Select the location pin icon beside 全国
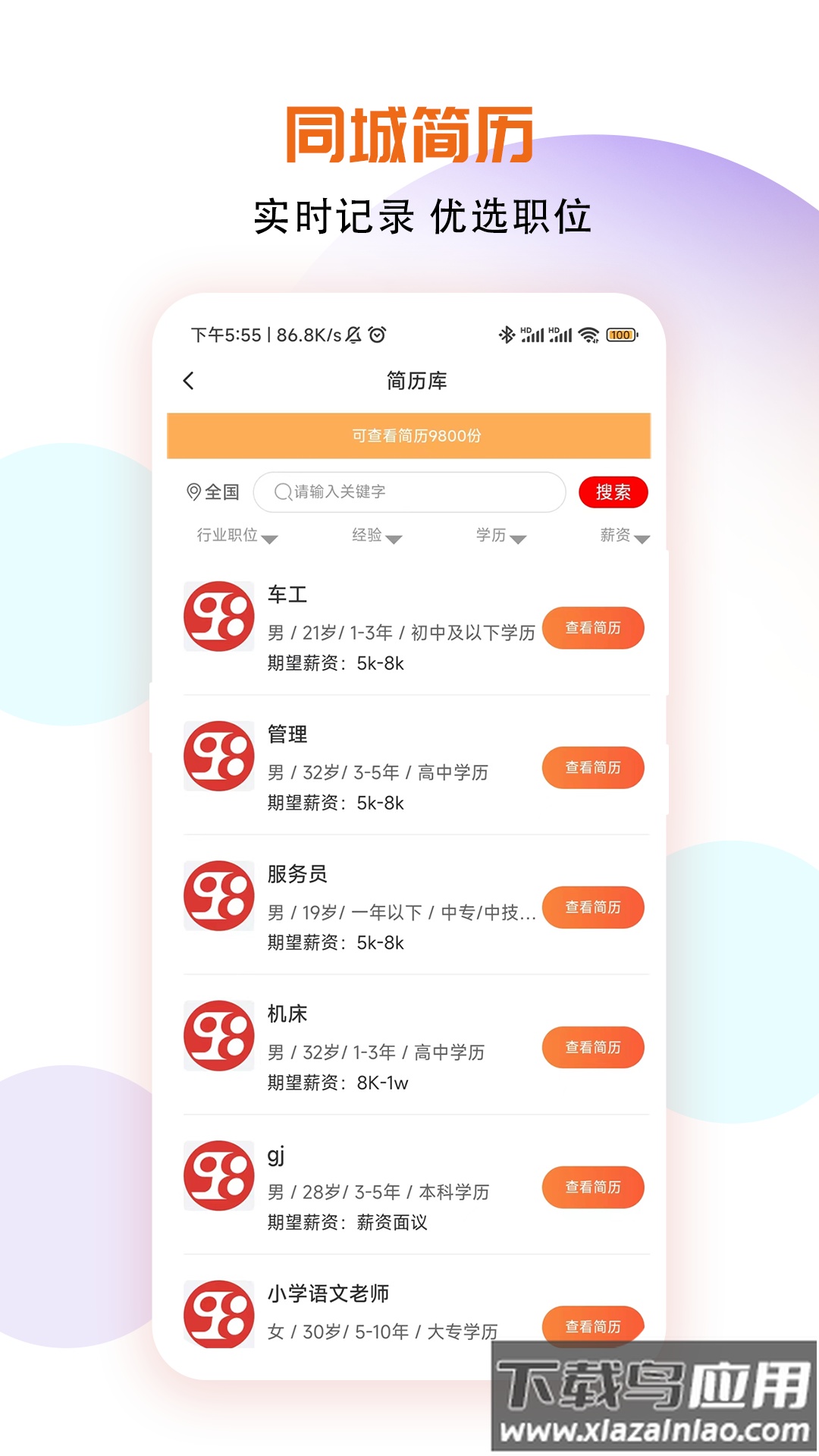Screen dimensions: 819x1456 [x=193, y=492]
